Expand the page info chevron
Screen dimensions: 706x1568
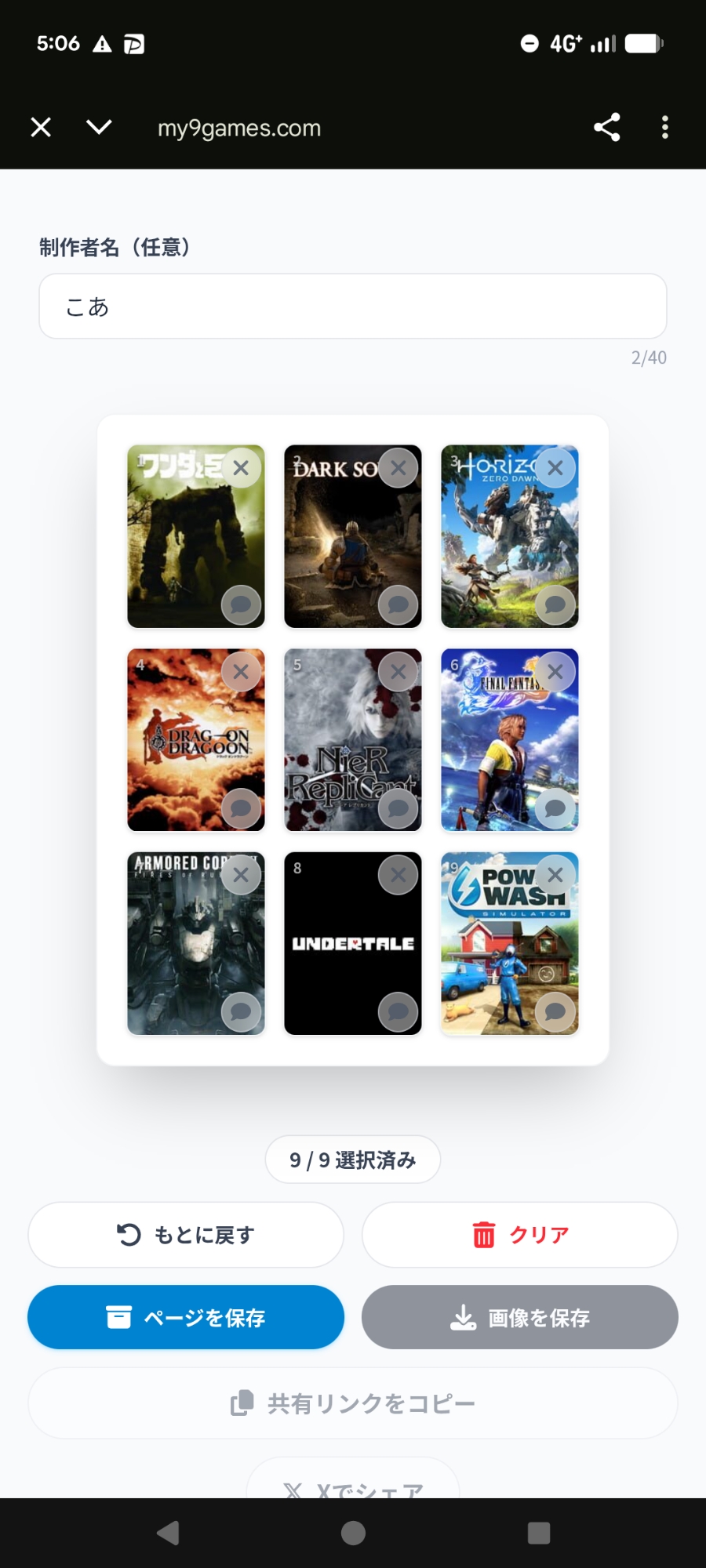coord(99,127)
